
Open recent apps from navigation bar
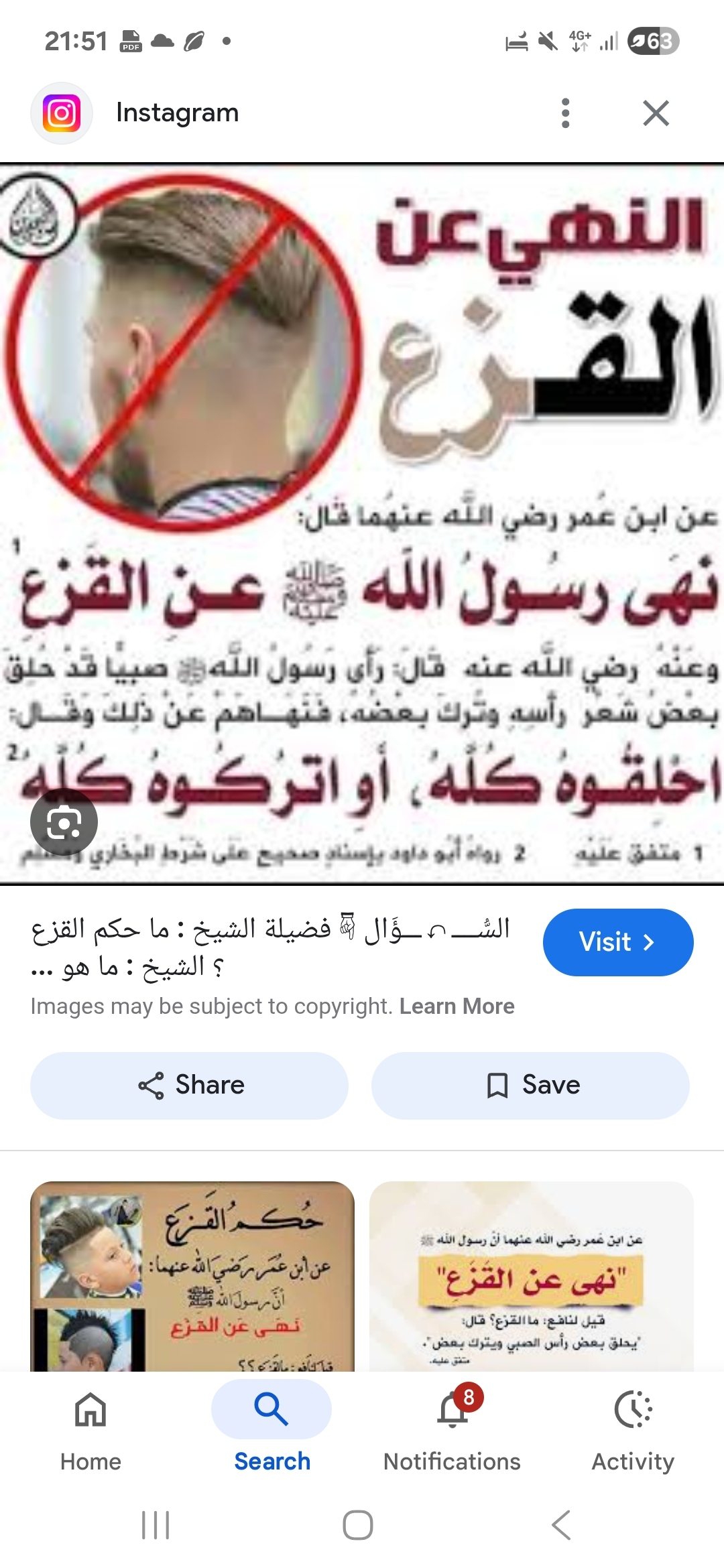156,1525
